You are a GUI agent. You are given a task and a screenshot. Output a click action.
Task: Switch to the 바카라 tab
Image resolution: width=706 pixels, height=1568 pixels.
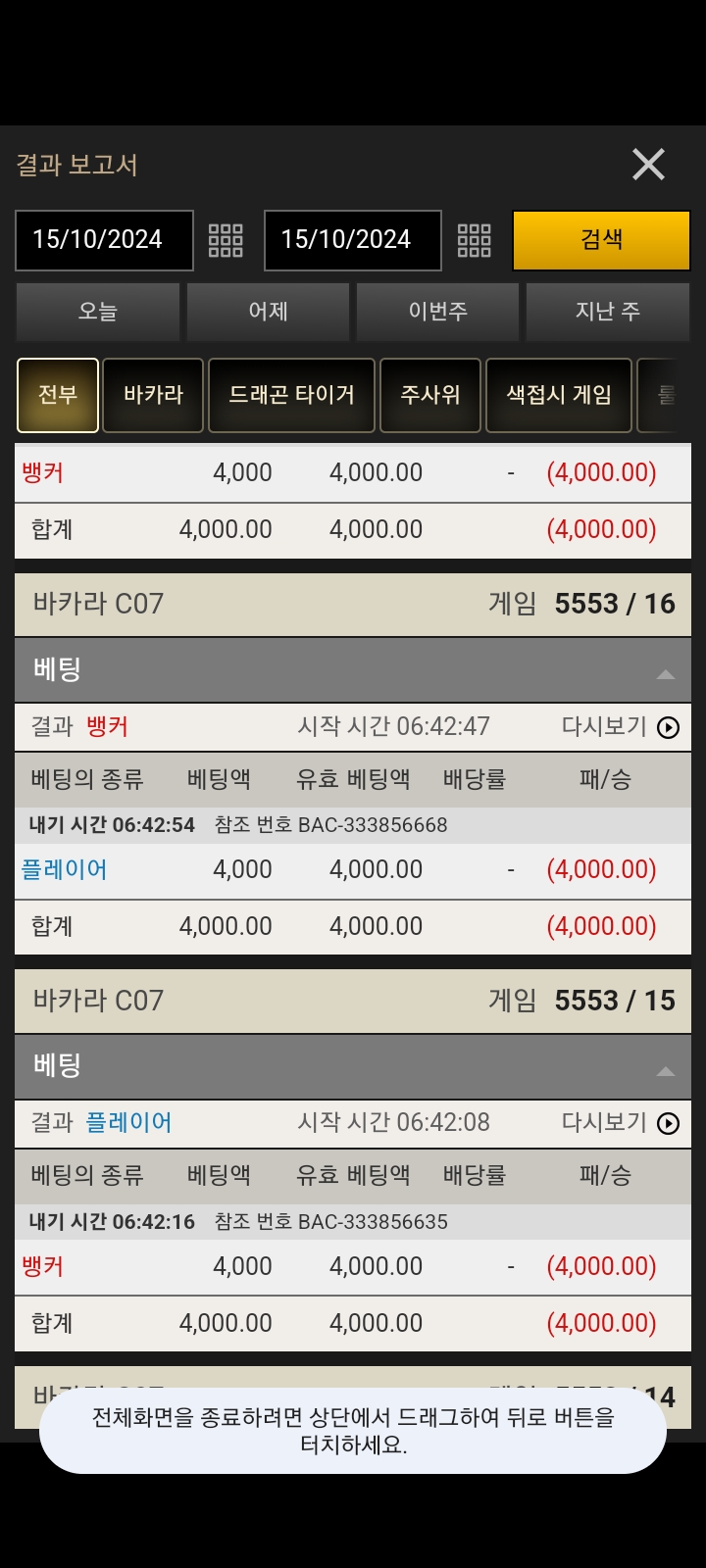tap(153, 395)
